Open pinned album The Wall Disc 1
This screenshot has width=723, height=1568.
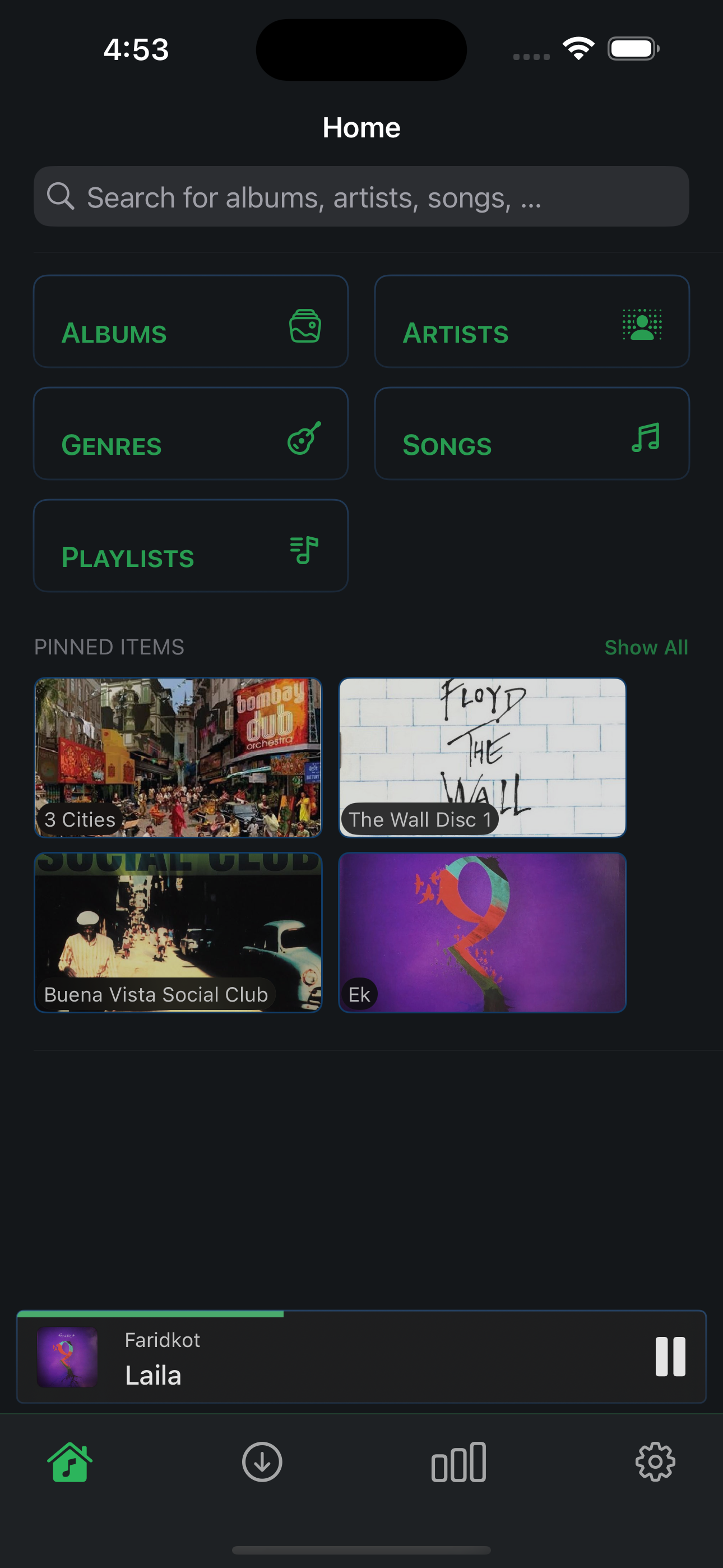482,757
